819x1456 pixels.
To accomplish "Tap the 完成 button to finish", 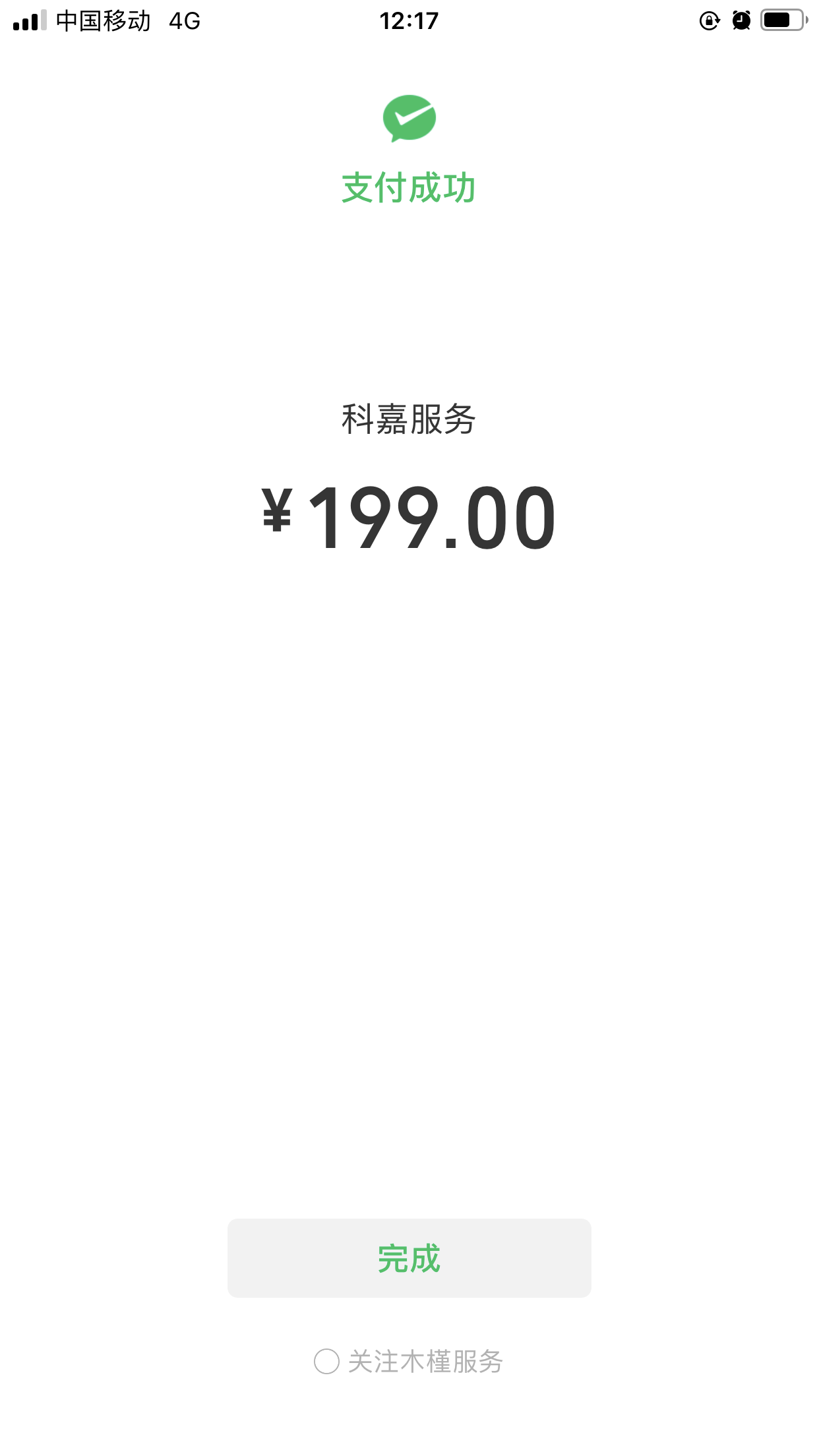I will tap(409, 1258).
